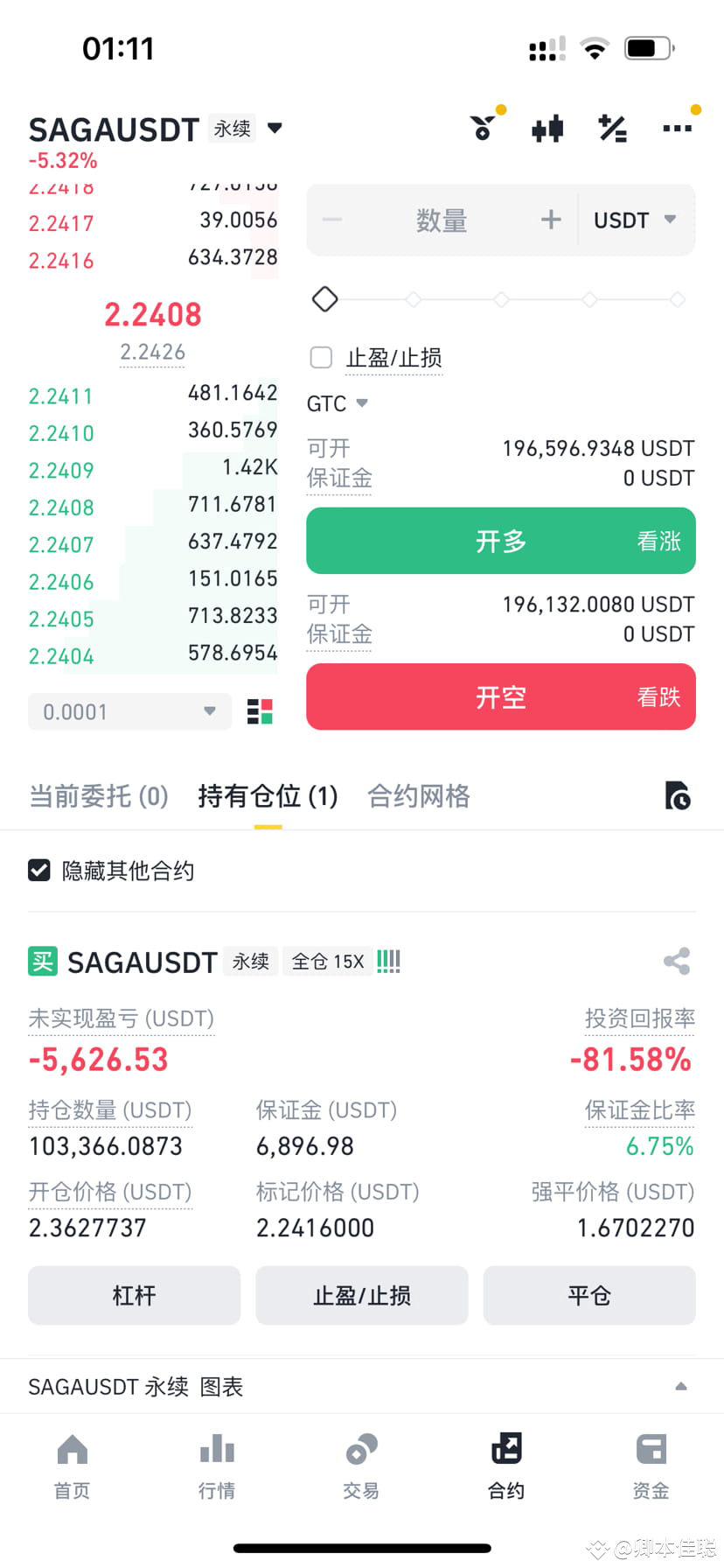This screenshot has width=724, height=1568.
Task: Open the order history document icon
Action: pos(679,796)
